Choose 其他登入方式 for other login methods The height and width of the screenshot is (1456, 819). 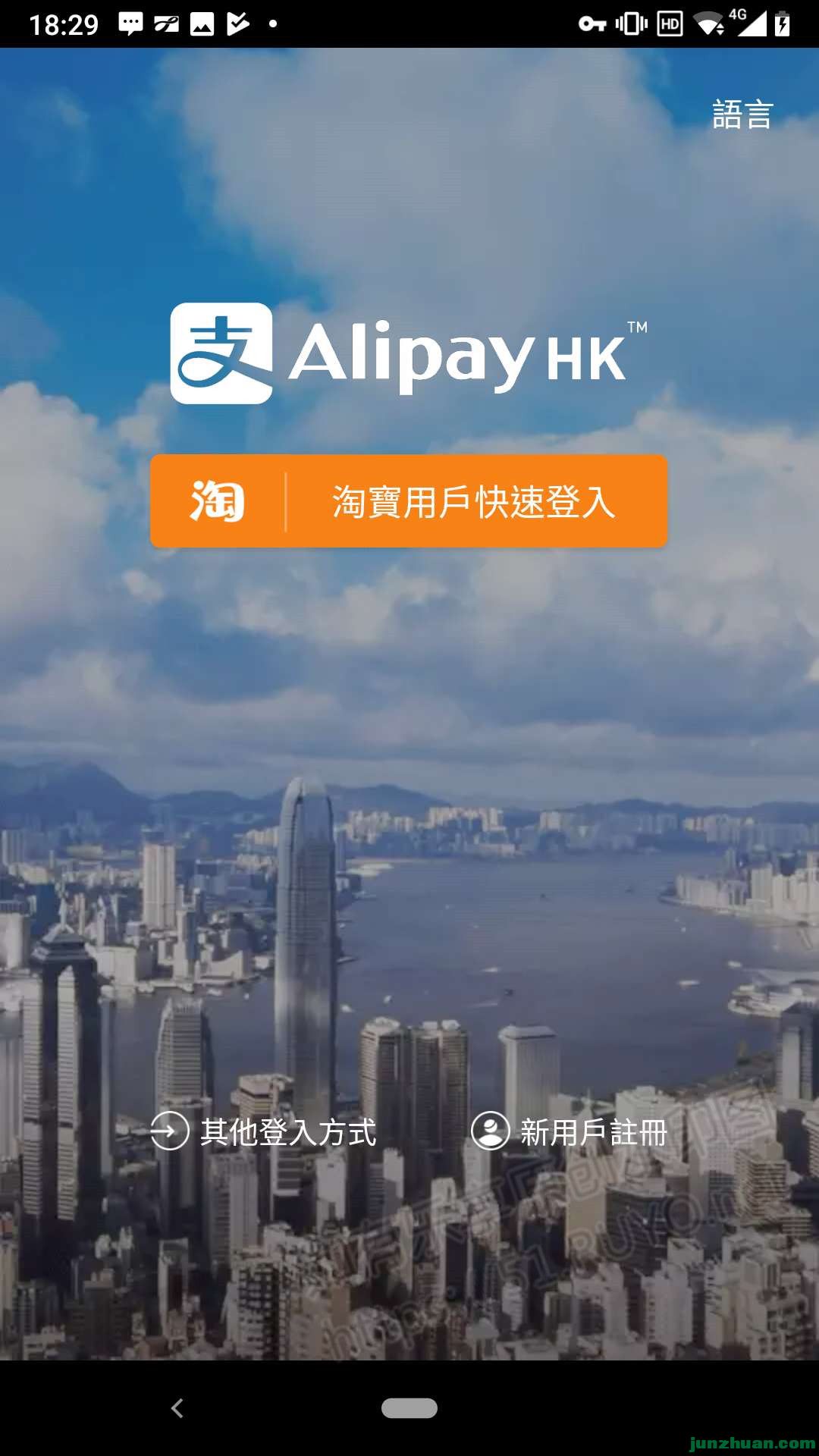point(264,1132)
